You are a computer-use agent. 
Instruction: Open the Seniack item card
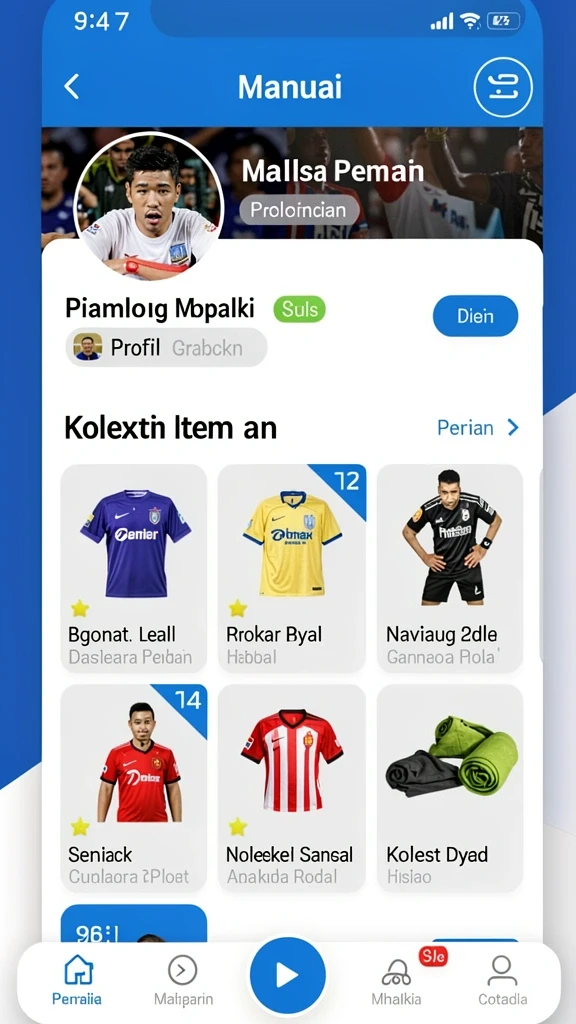(134, 788)
